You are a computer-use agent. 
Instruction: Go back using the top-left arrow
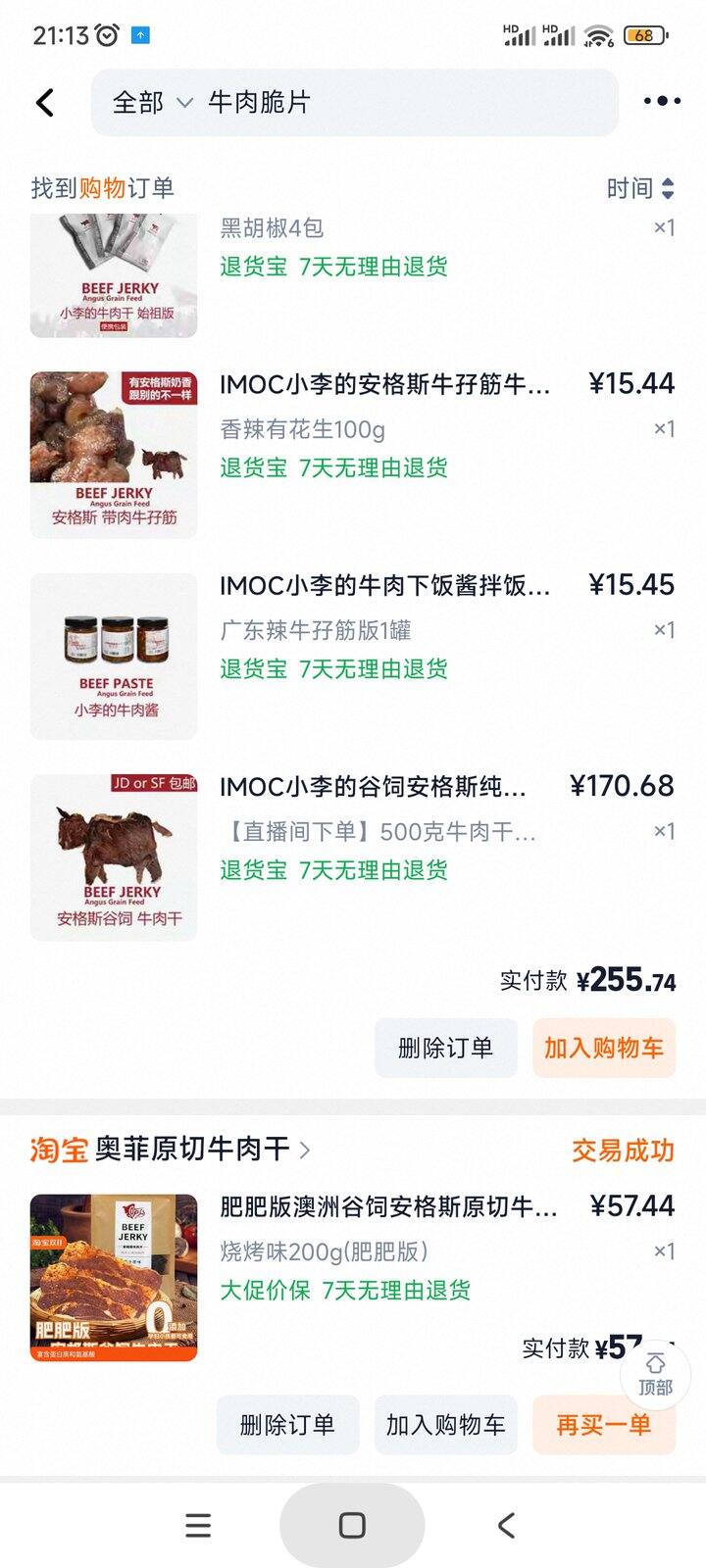(45, 102)
